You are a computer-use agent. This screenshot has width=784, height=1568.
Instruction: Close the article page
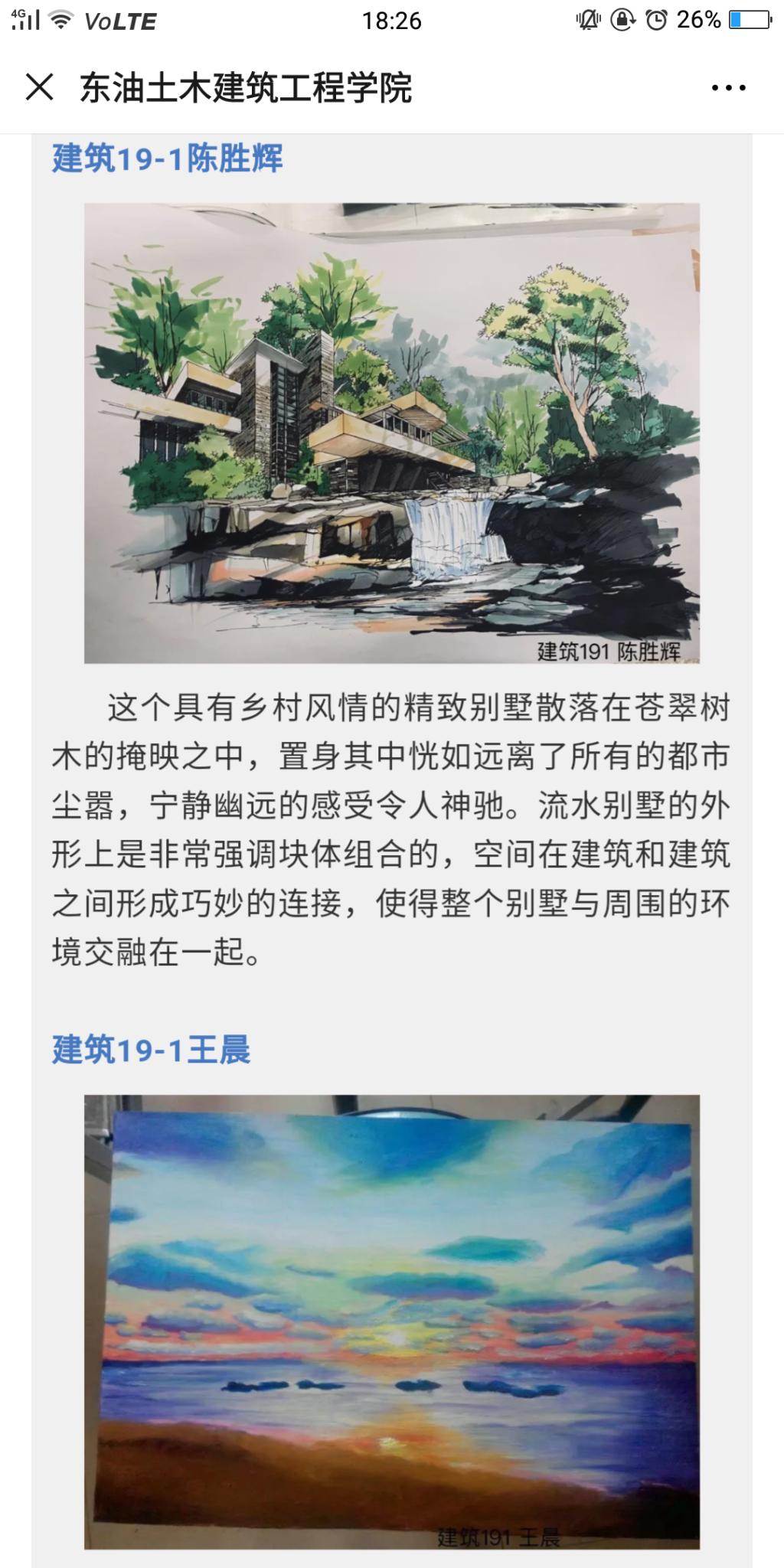point(40,87)
